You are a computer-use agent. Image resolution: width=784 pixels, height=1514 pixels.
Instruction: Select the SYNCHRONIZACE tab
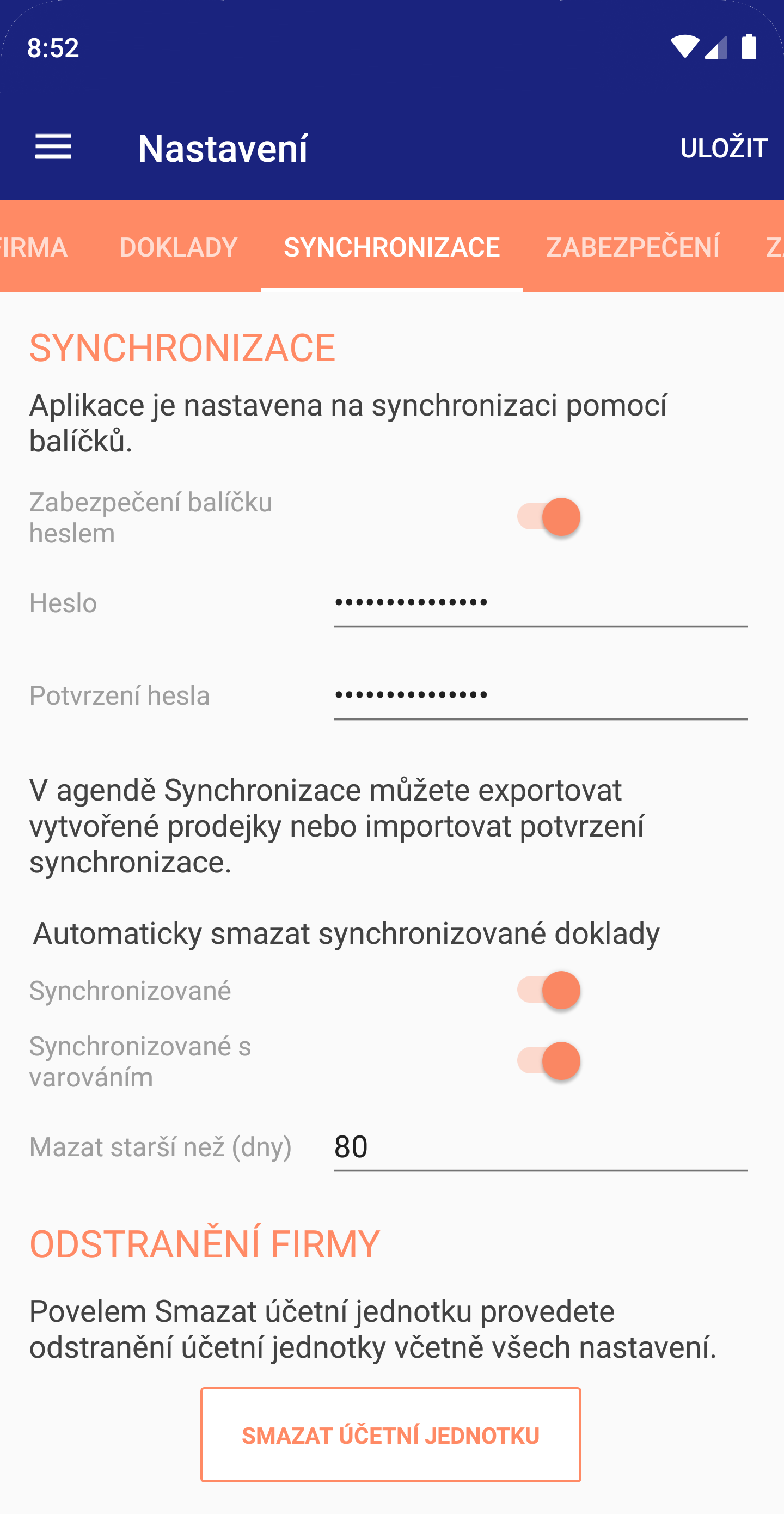tap(392, 247)
